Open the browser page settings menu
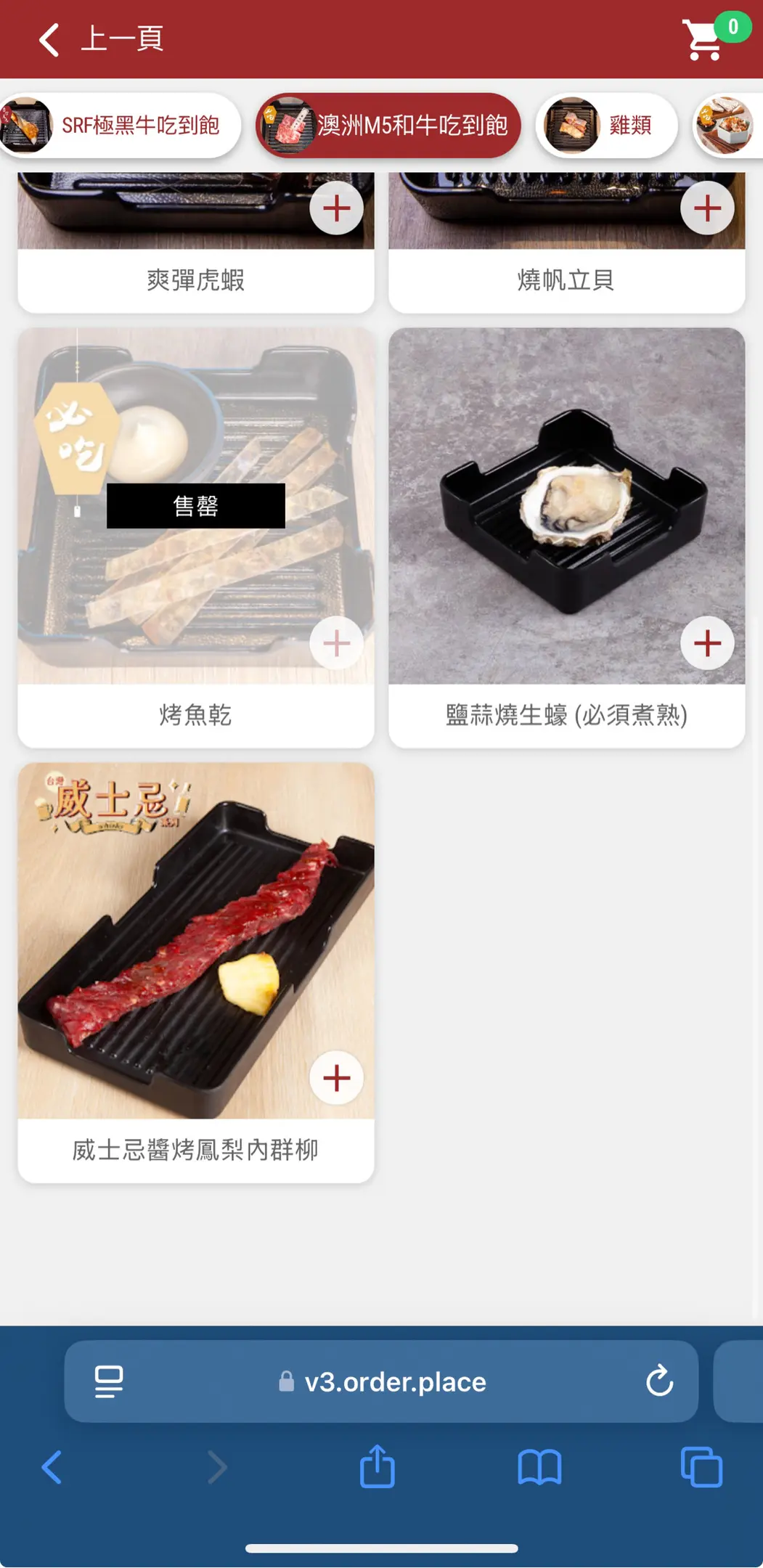The width and height of the screenshot is (763, 1568). coord(109,1381)
